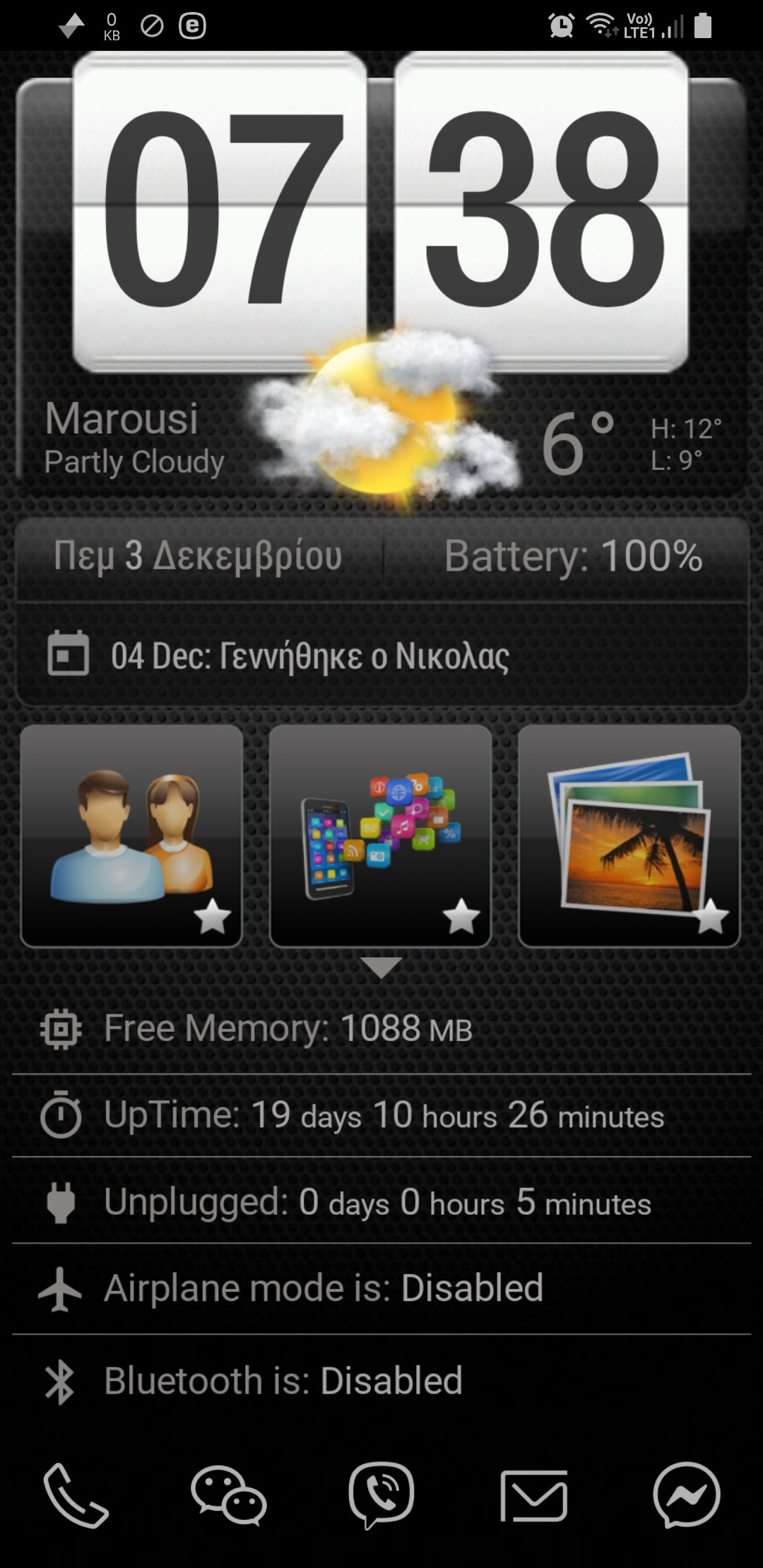Image resolution: width=763 pixels, height=1568 pixels.
Task: Open the apps shortcut tile
Action: pos(380,836)
